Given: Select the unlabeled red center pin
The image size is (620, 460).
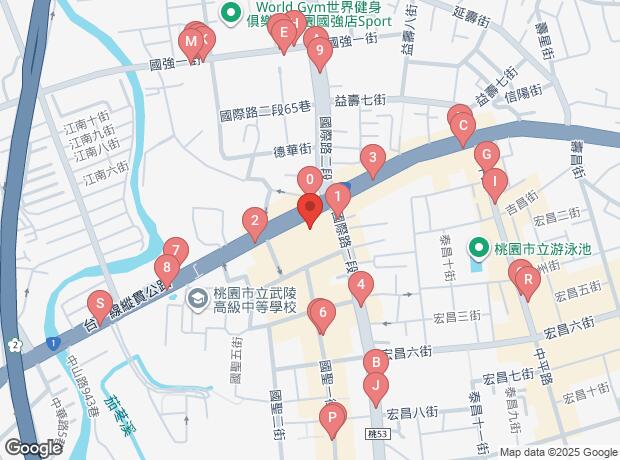Looking at the screenshot, I should 310,210.
